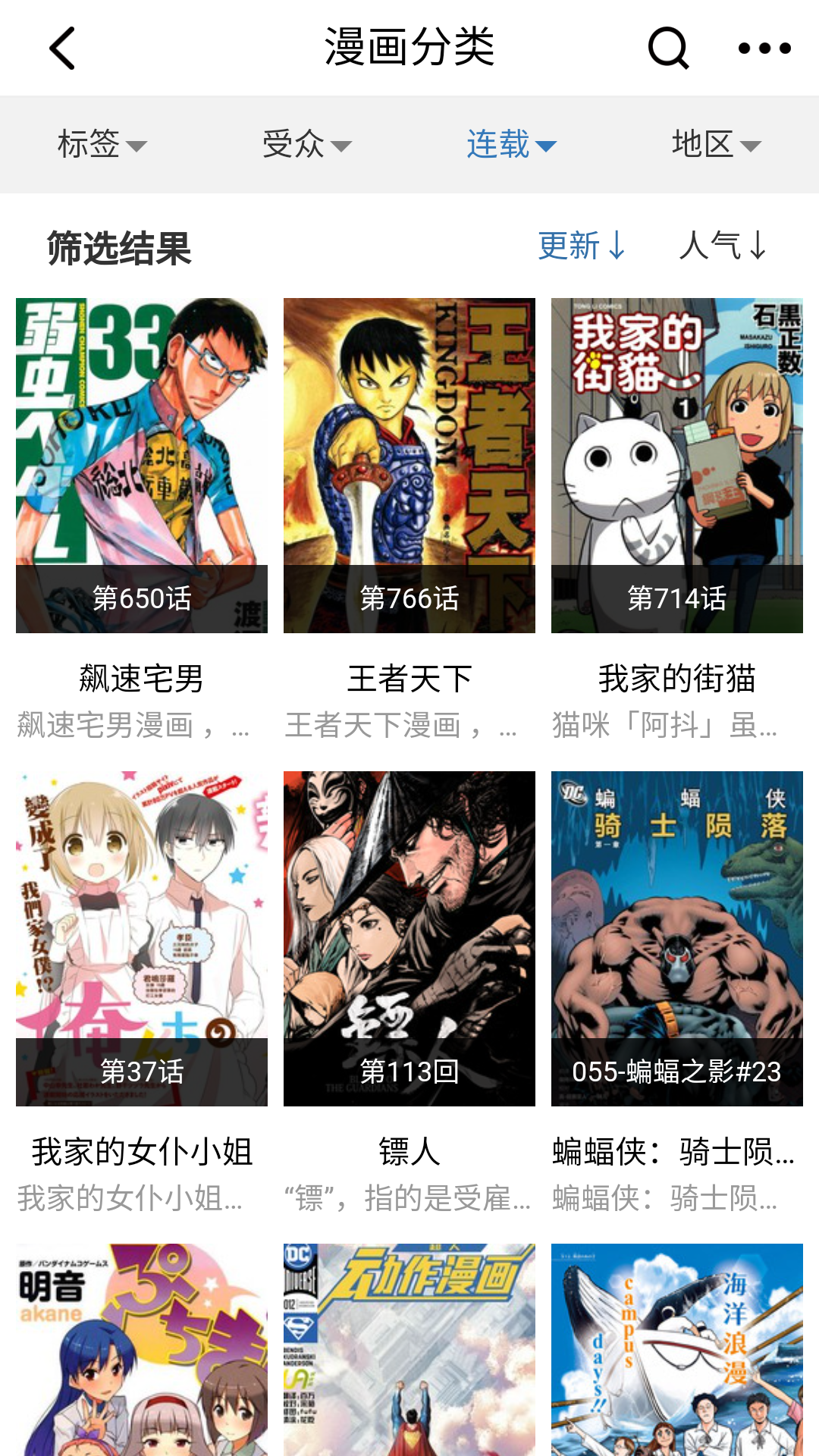The image size is (819, 1456).
Task: Open 蝙蝠侠：骑士陨落 manga page
Action: click(x=676, y=1150)
